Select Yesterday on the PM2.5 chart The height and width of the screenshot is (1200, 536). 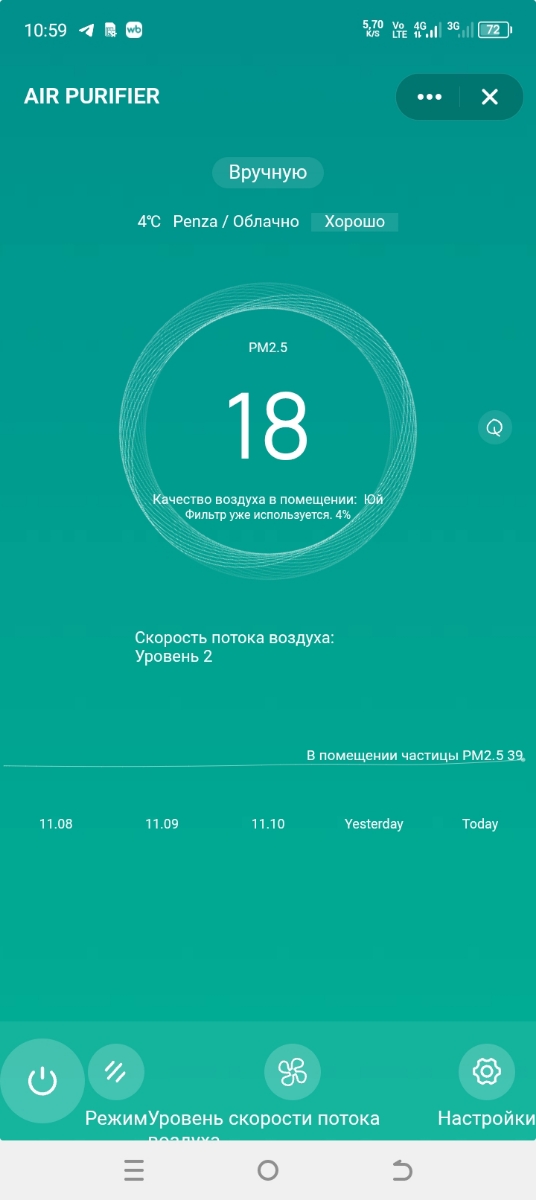(x=374, y=824)
